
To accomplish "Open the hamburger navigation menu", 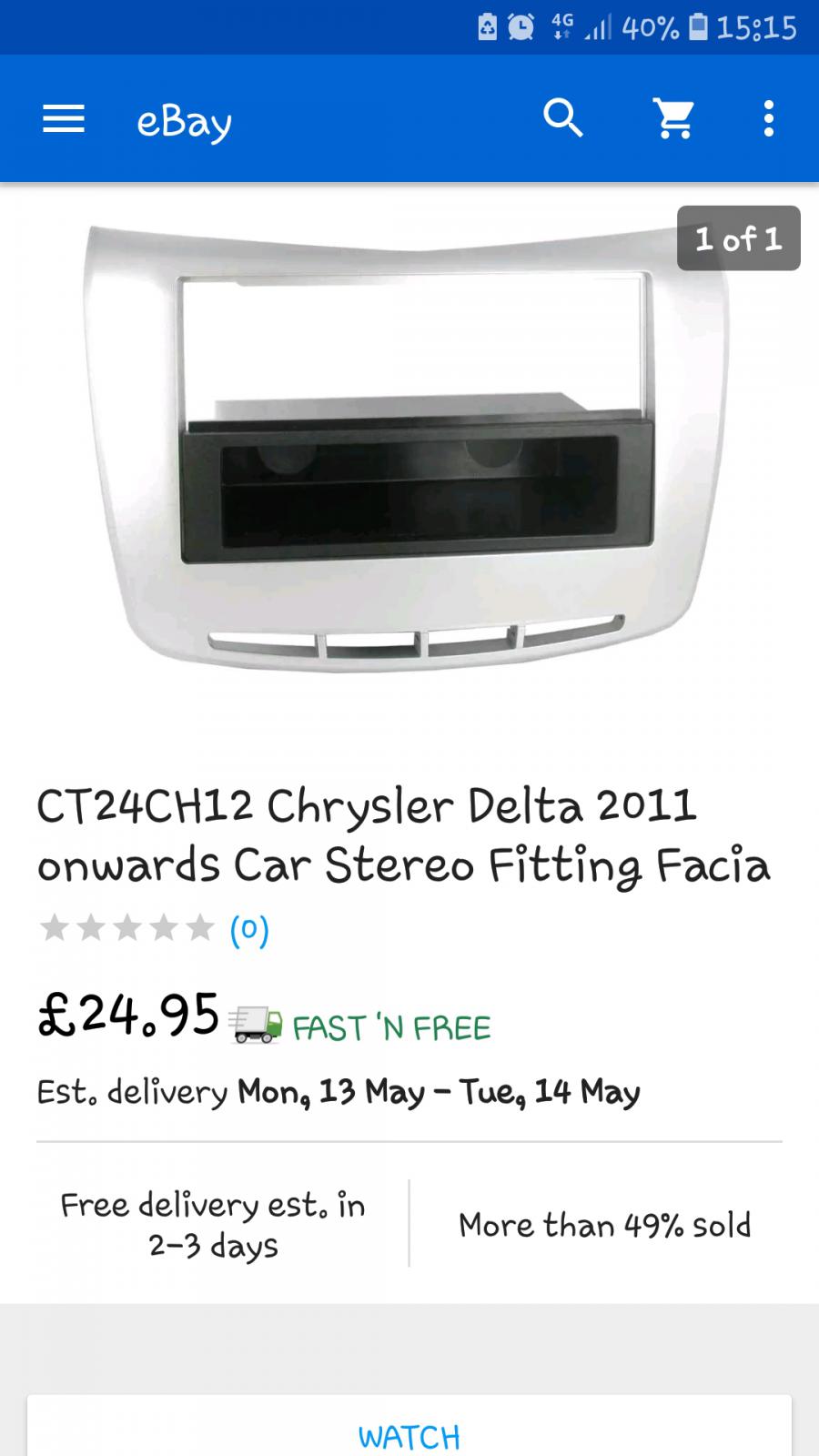I will click(x=64, y=119).
